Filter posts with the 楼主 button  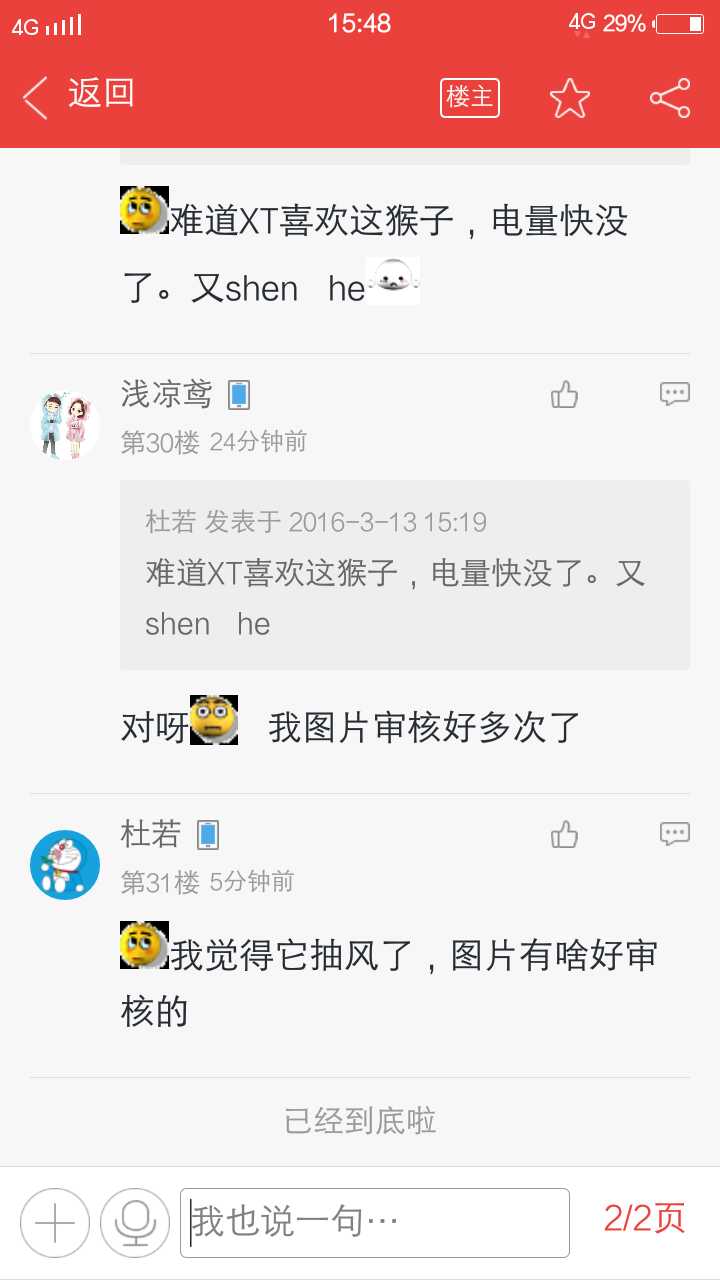(469, 97)
